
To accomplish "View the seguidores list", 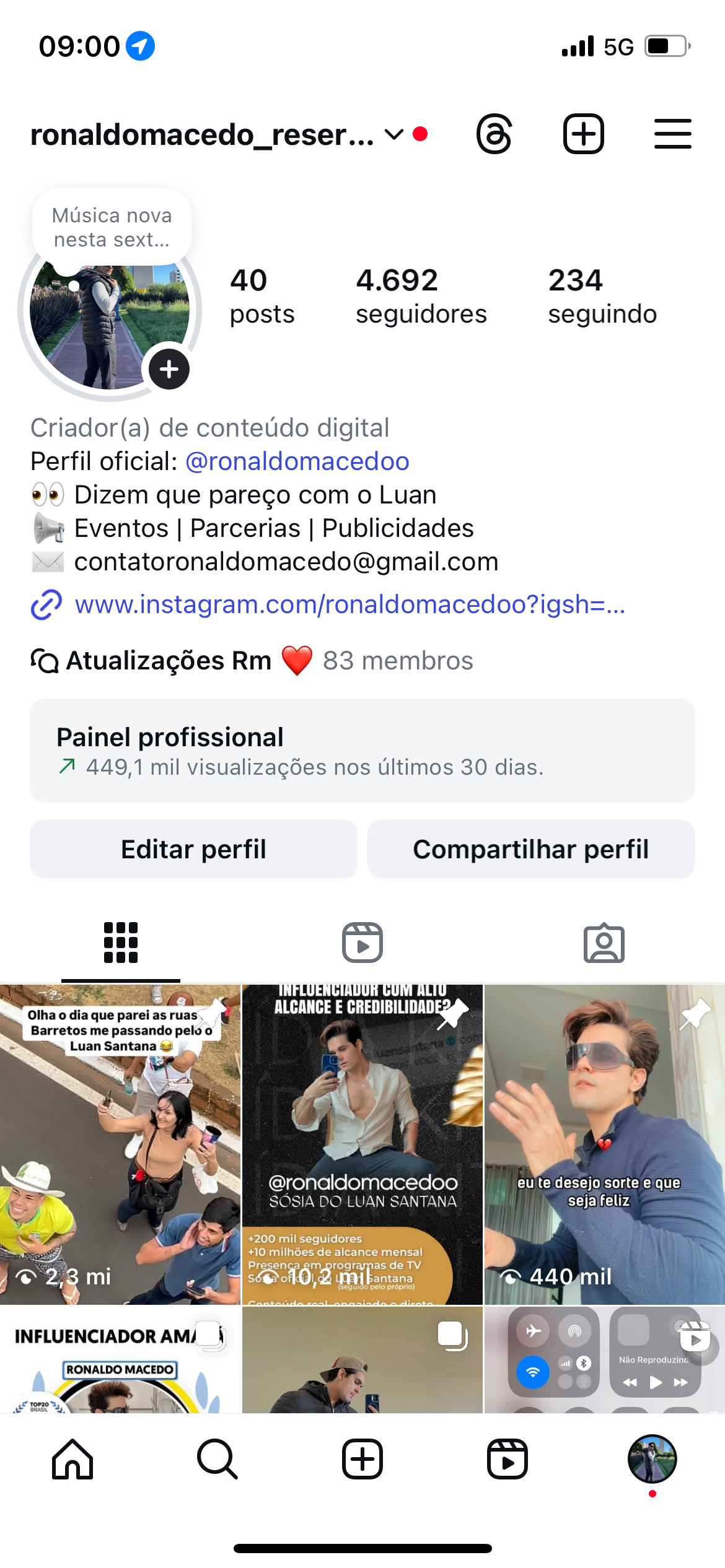I will (421, 296).
